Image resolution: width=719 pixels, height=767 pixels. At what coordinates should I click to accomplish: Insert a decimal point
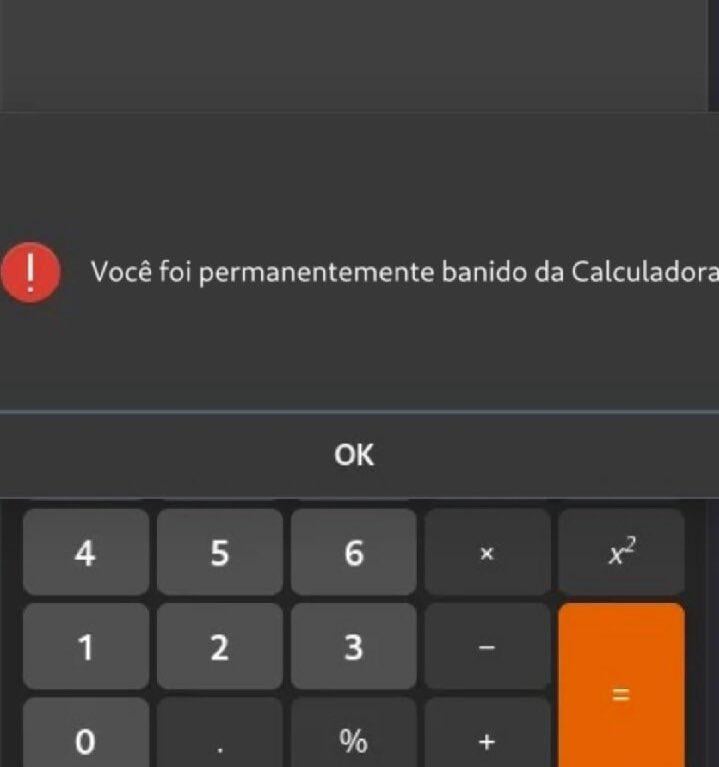tap(220, 738)
